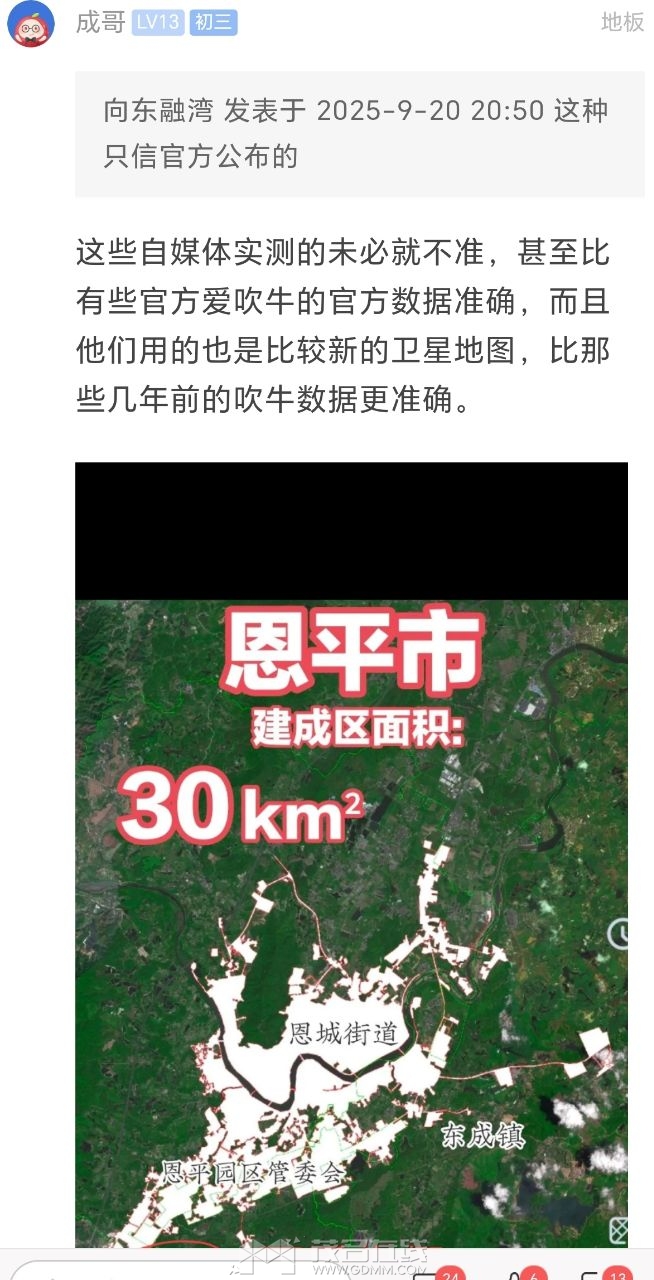This screenshot has height=1280, width=654.
Task: Open the username 成哥
Action: point(100,23)
